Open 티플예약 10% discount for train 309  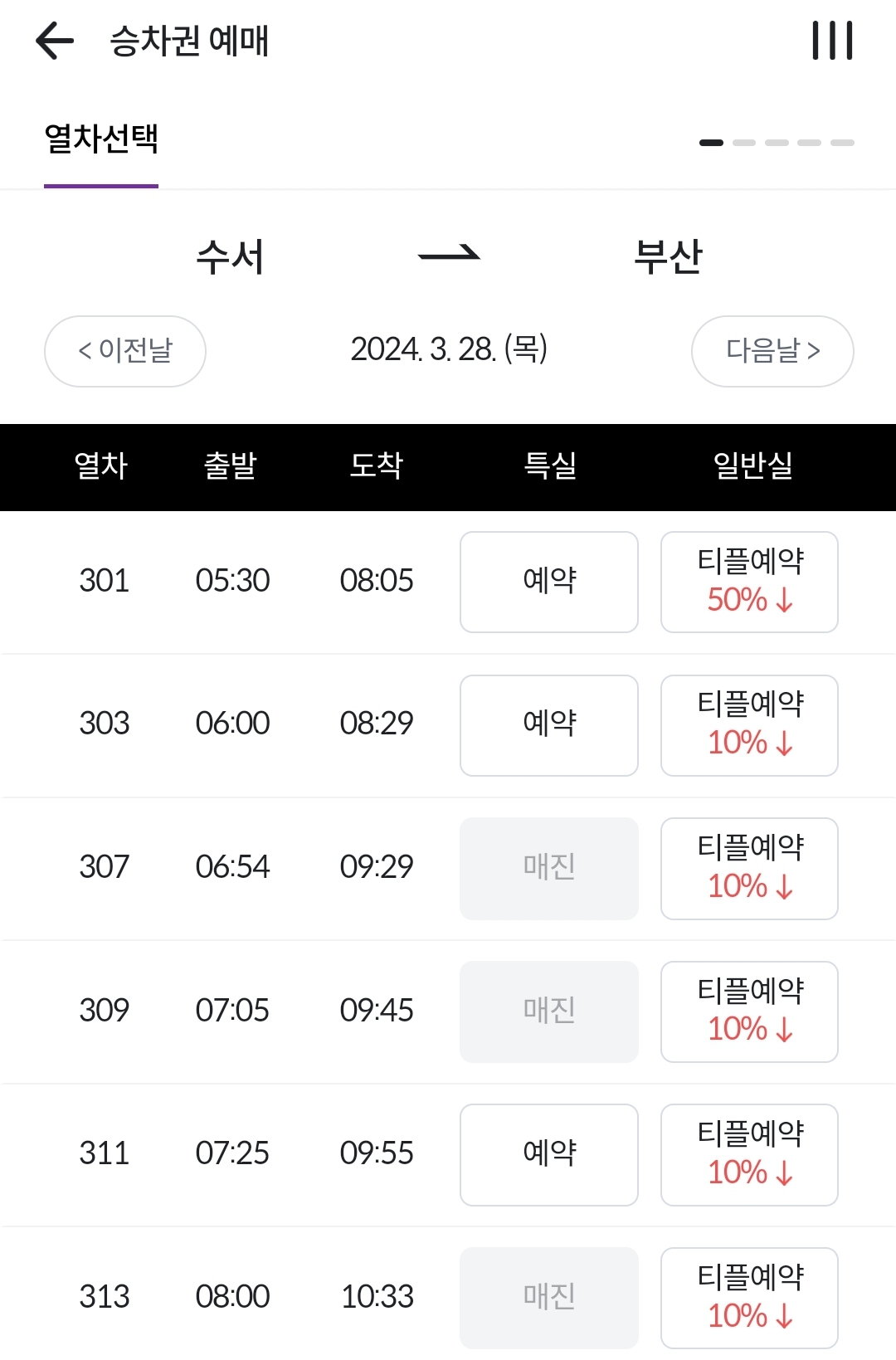(748, 1011)
